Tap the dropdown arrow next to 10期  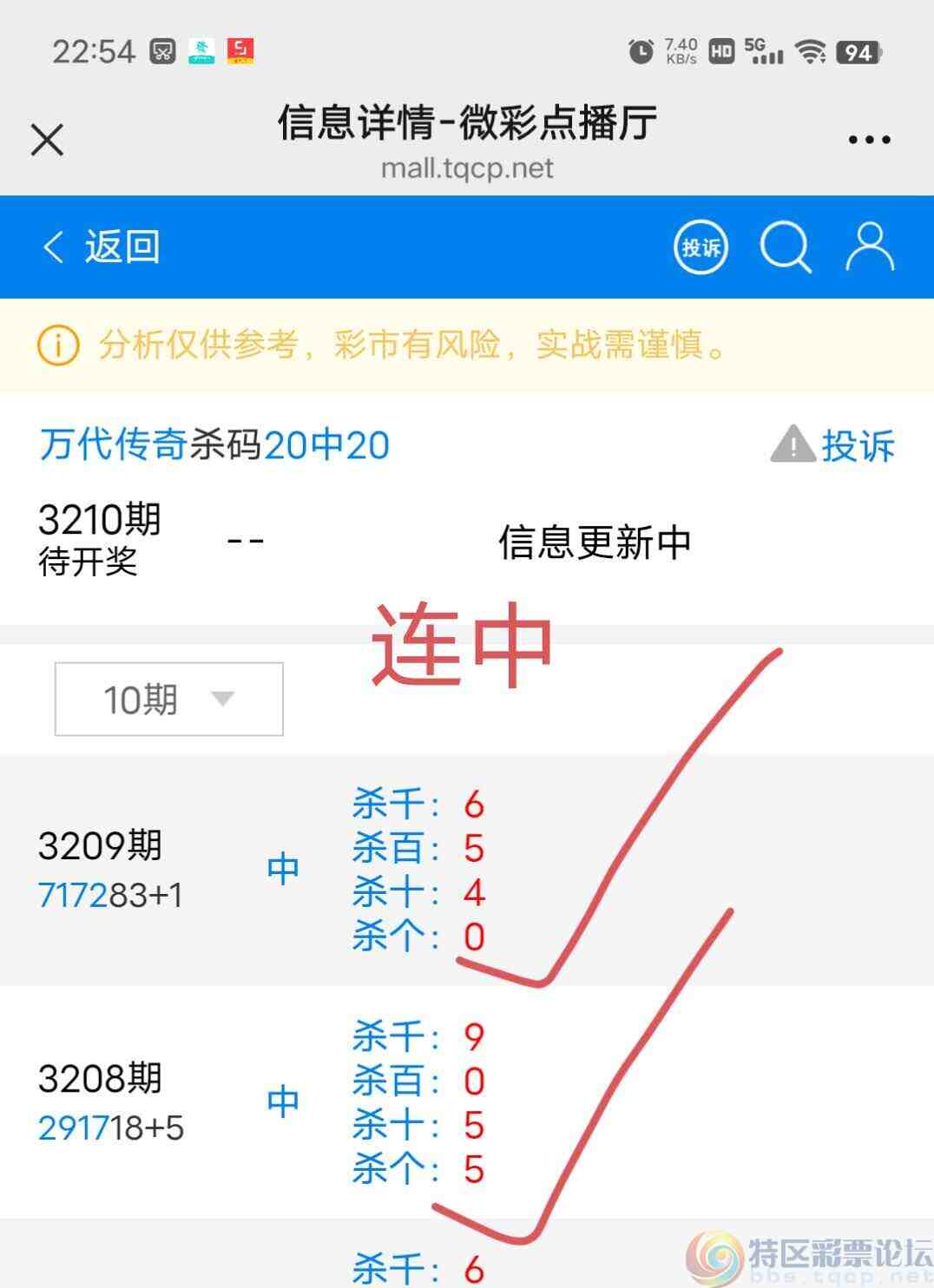pos(222,698)
